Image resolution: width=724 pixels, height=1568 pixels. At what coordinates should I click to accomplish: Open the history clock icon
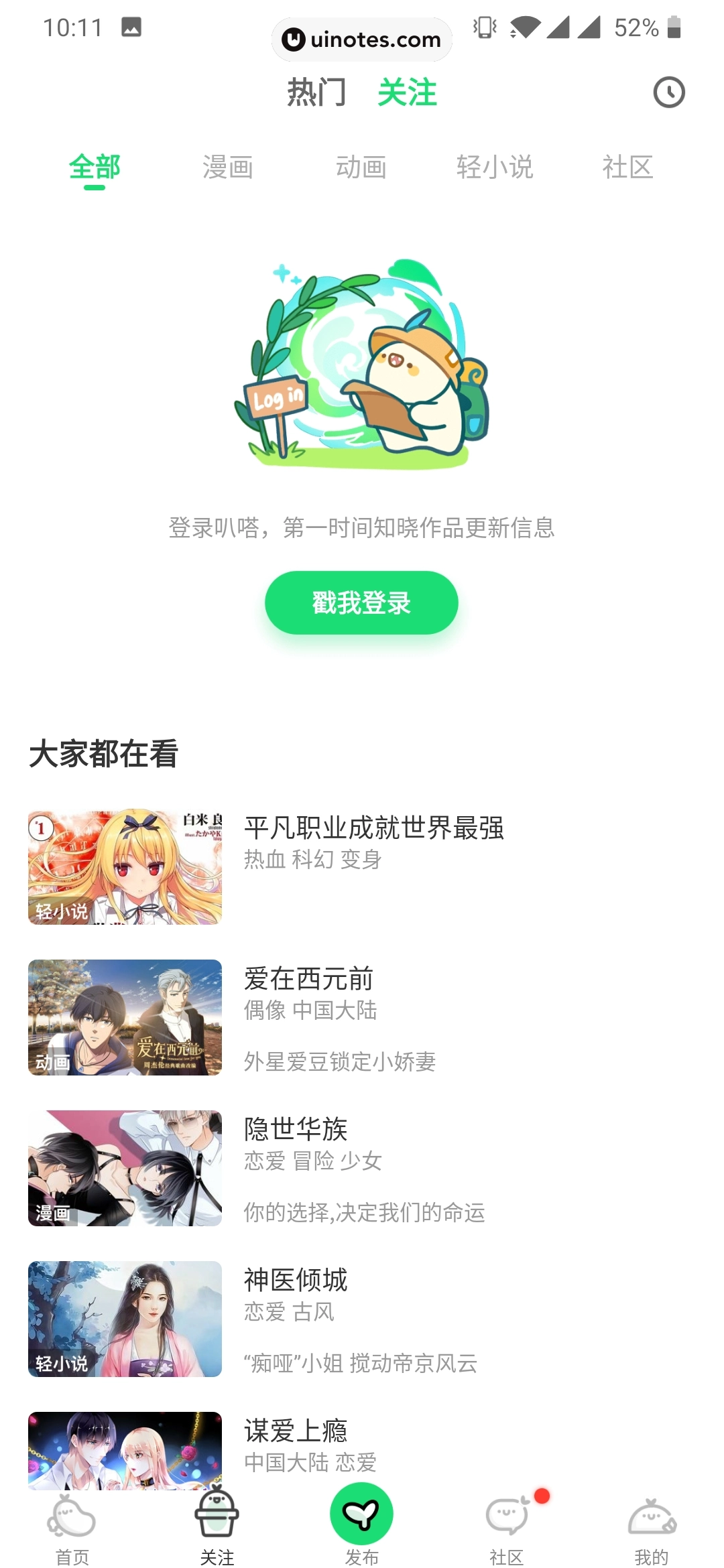click(668, 92)
